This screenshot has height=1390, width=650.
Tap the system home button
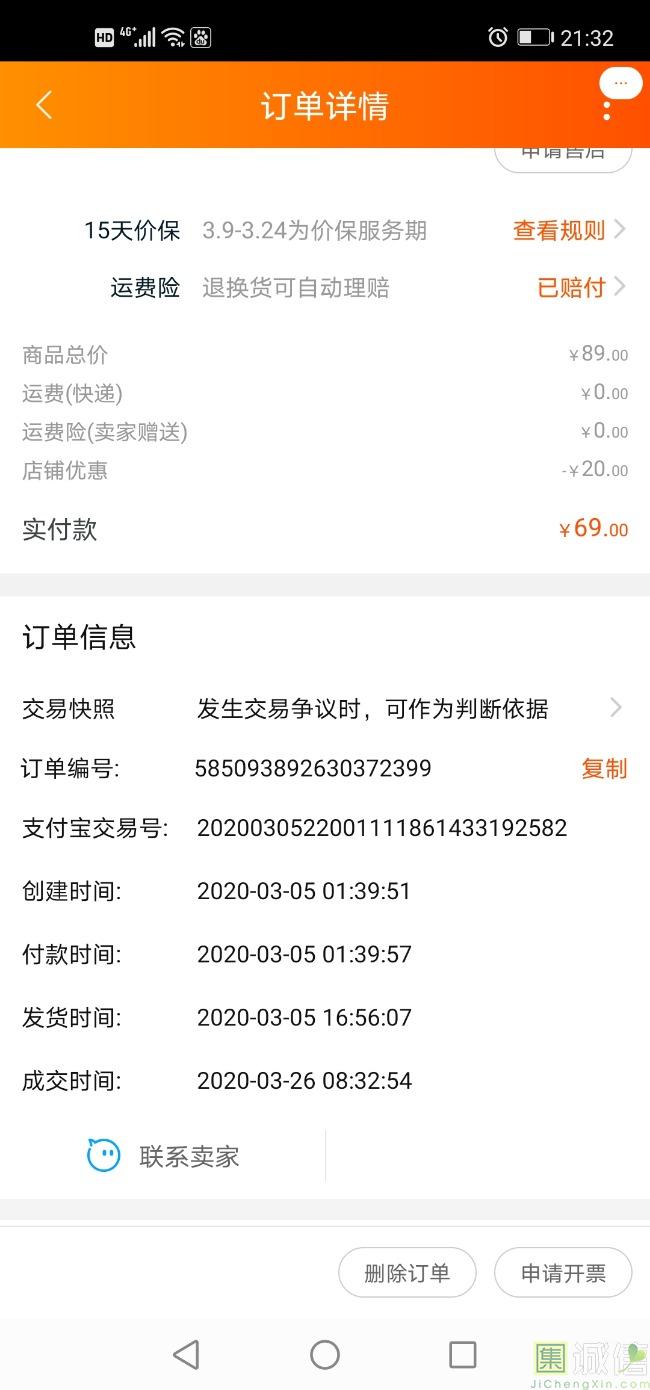coord(325,1355)
